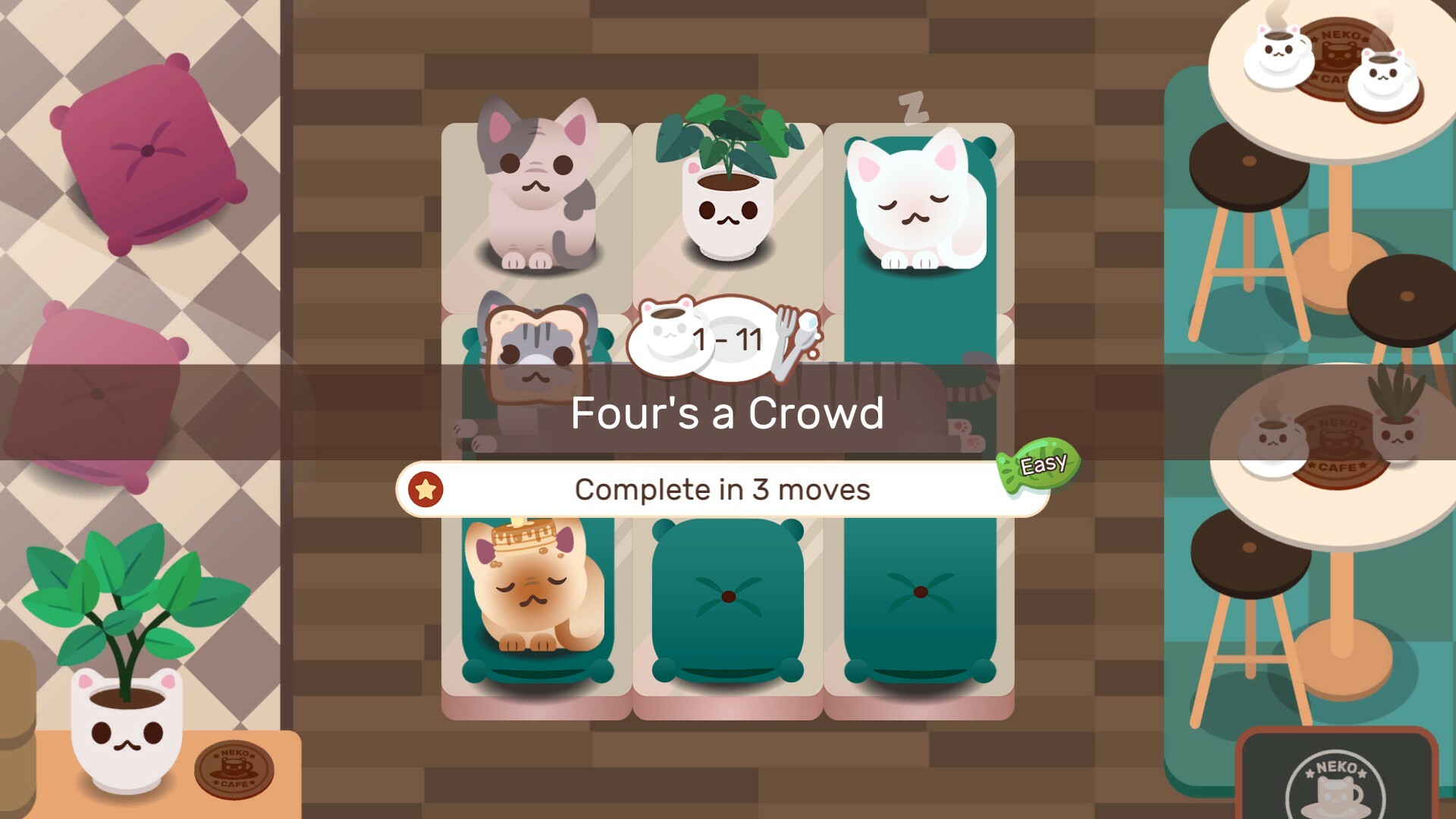Select the sleeping white cat

tap(919, 203)
